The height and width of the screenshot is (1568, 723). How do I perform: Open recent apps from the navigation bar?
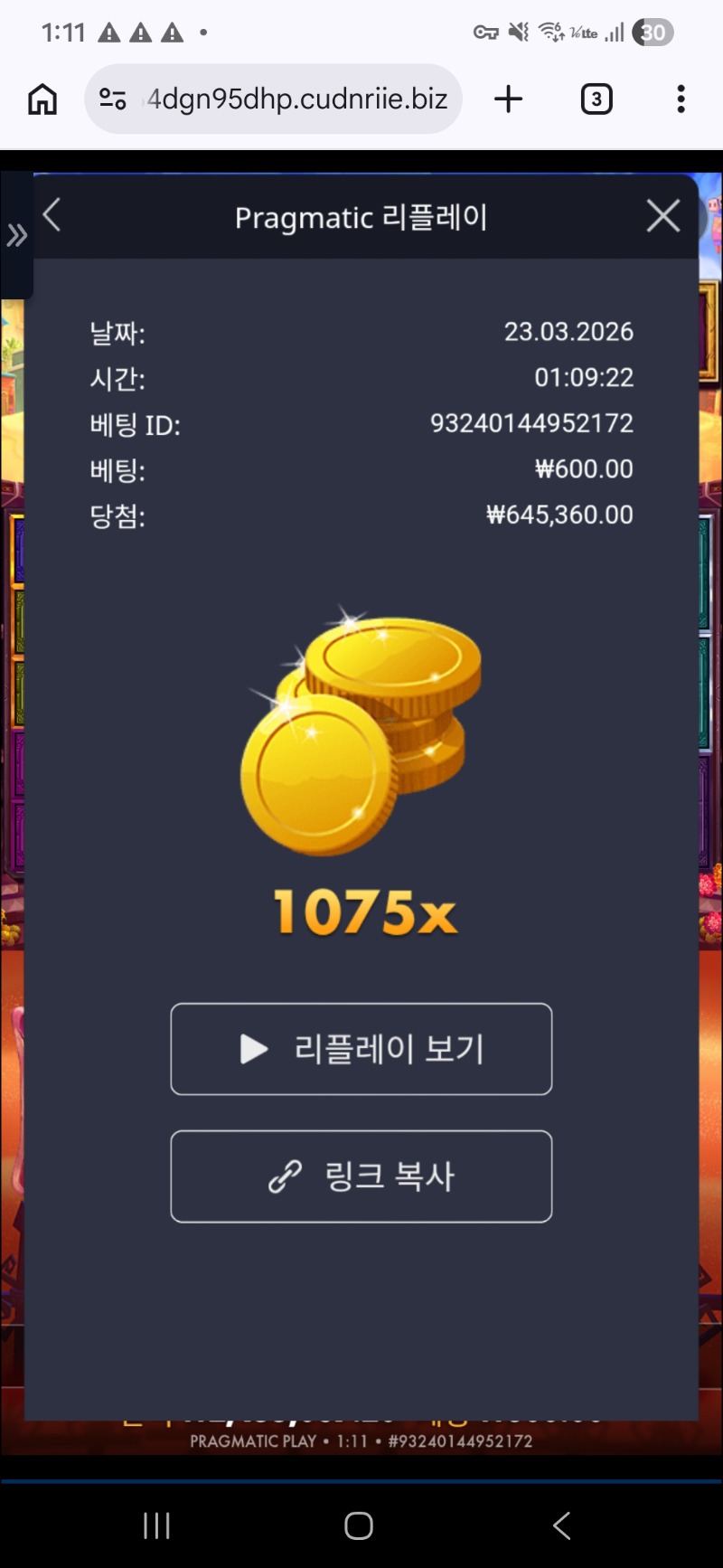tap(156, 1526)
